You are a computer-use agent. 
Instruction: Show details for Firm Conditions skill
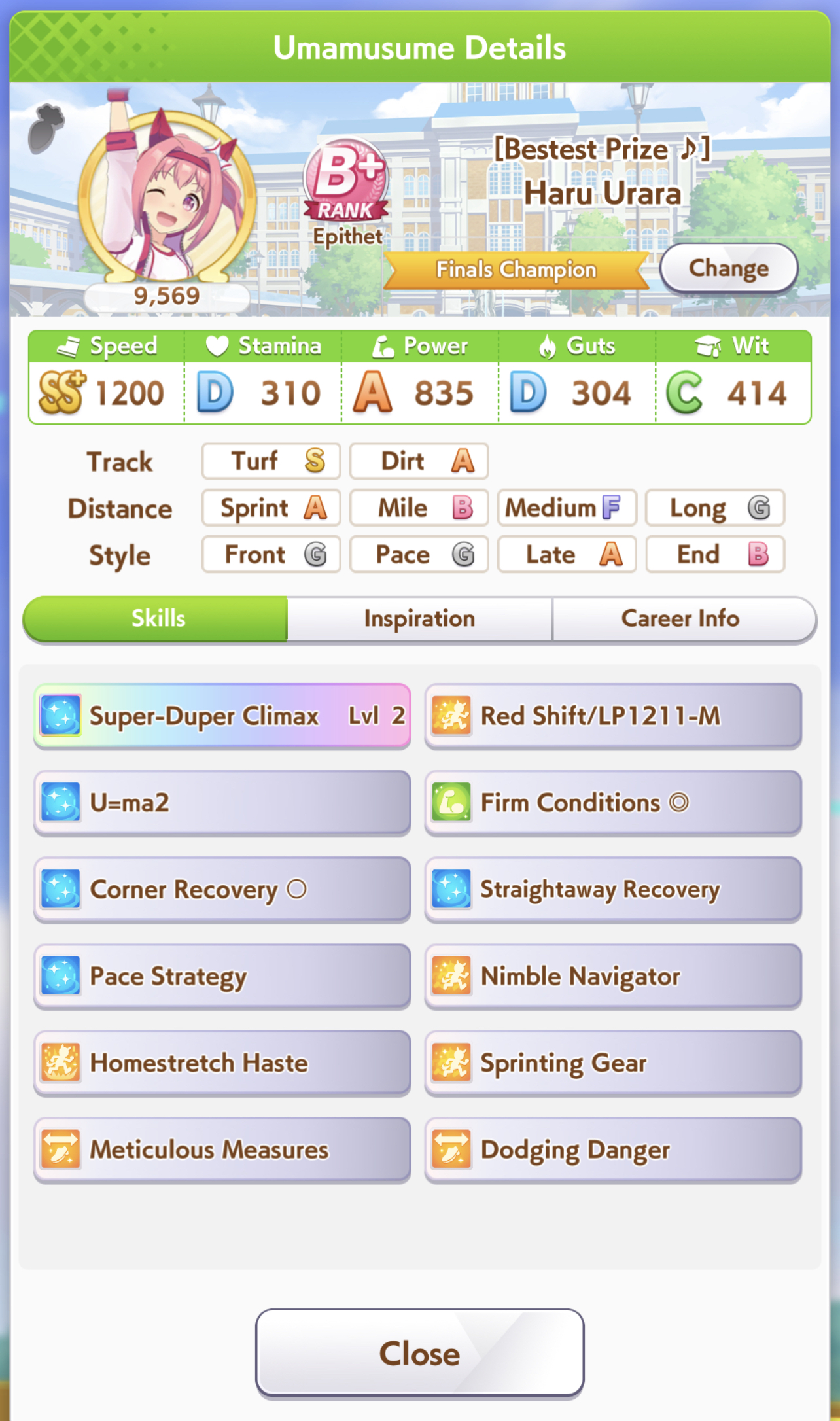click(613, 803)
